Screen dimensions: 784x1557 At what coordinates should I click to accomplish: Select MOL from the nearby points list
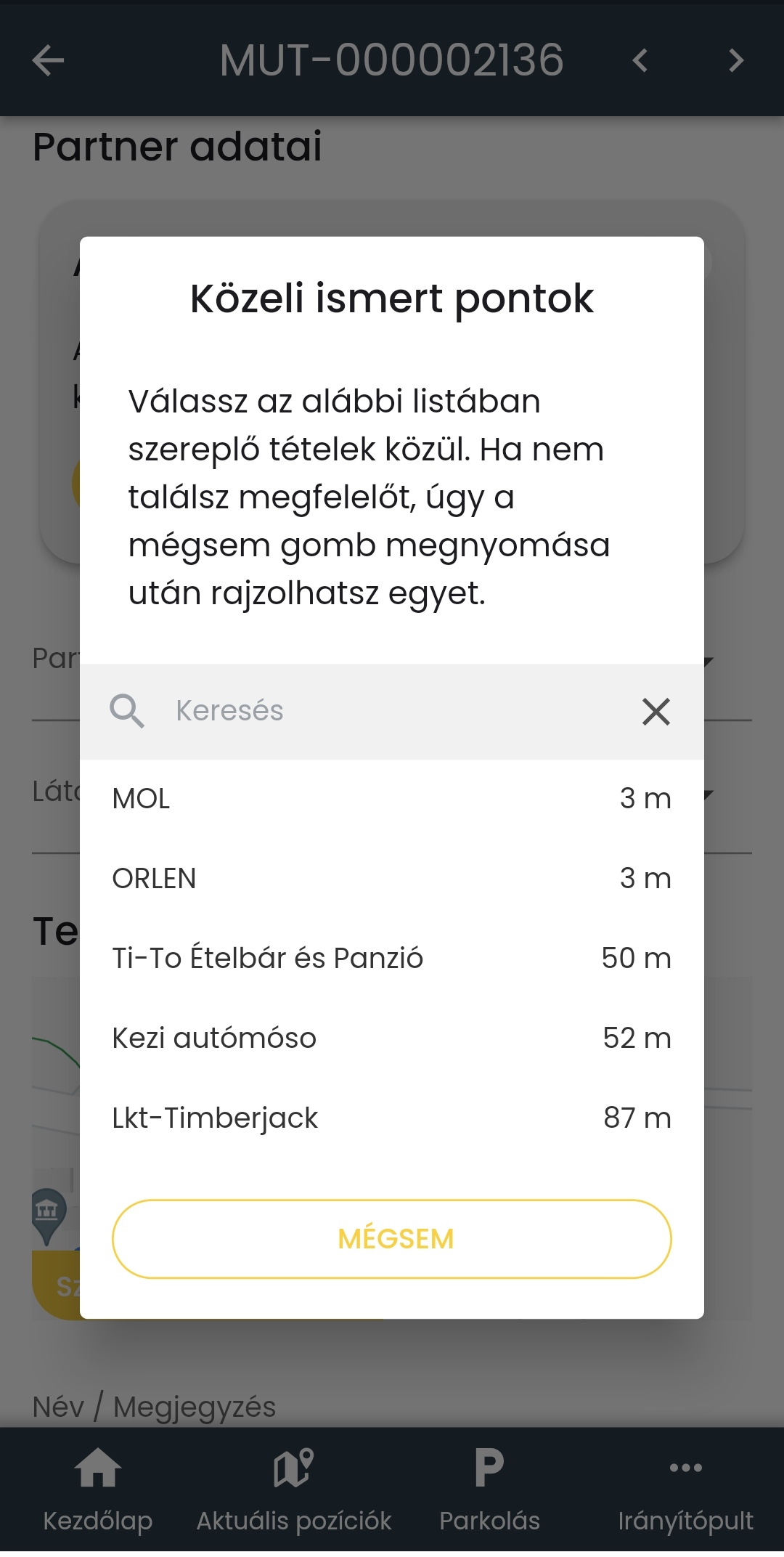tap(392, 799)
